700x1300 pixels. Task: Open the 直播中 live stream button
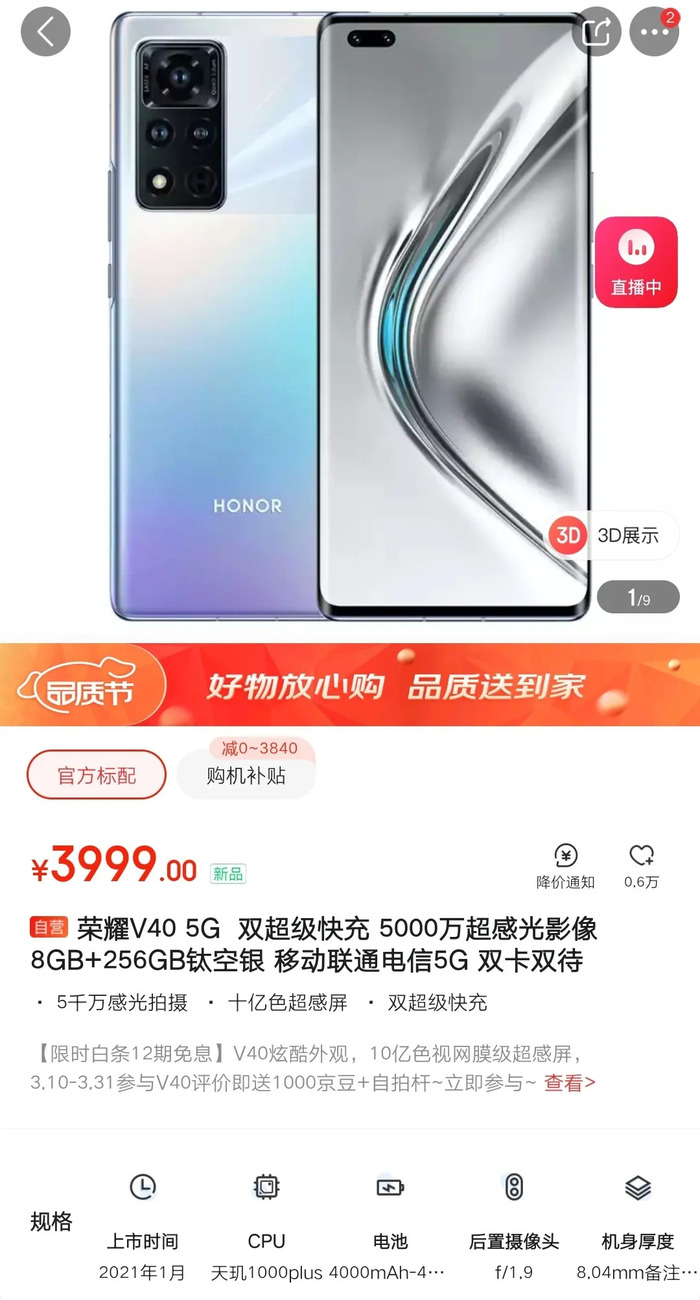coord(636,265)
